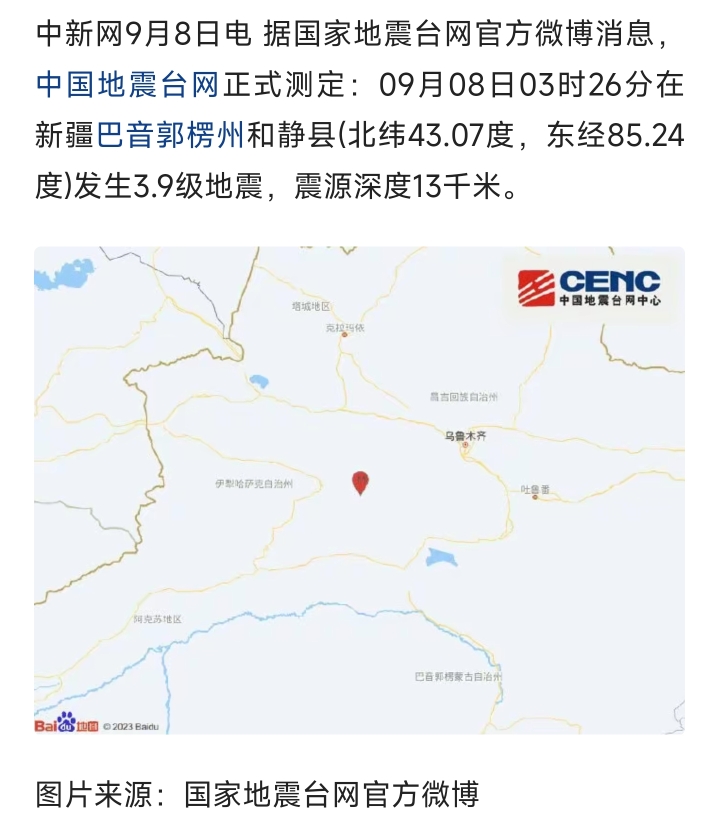
Task: Open the 中国地震台网 link
Action: pos(127,85)
